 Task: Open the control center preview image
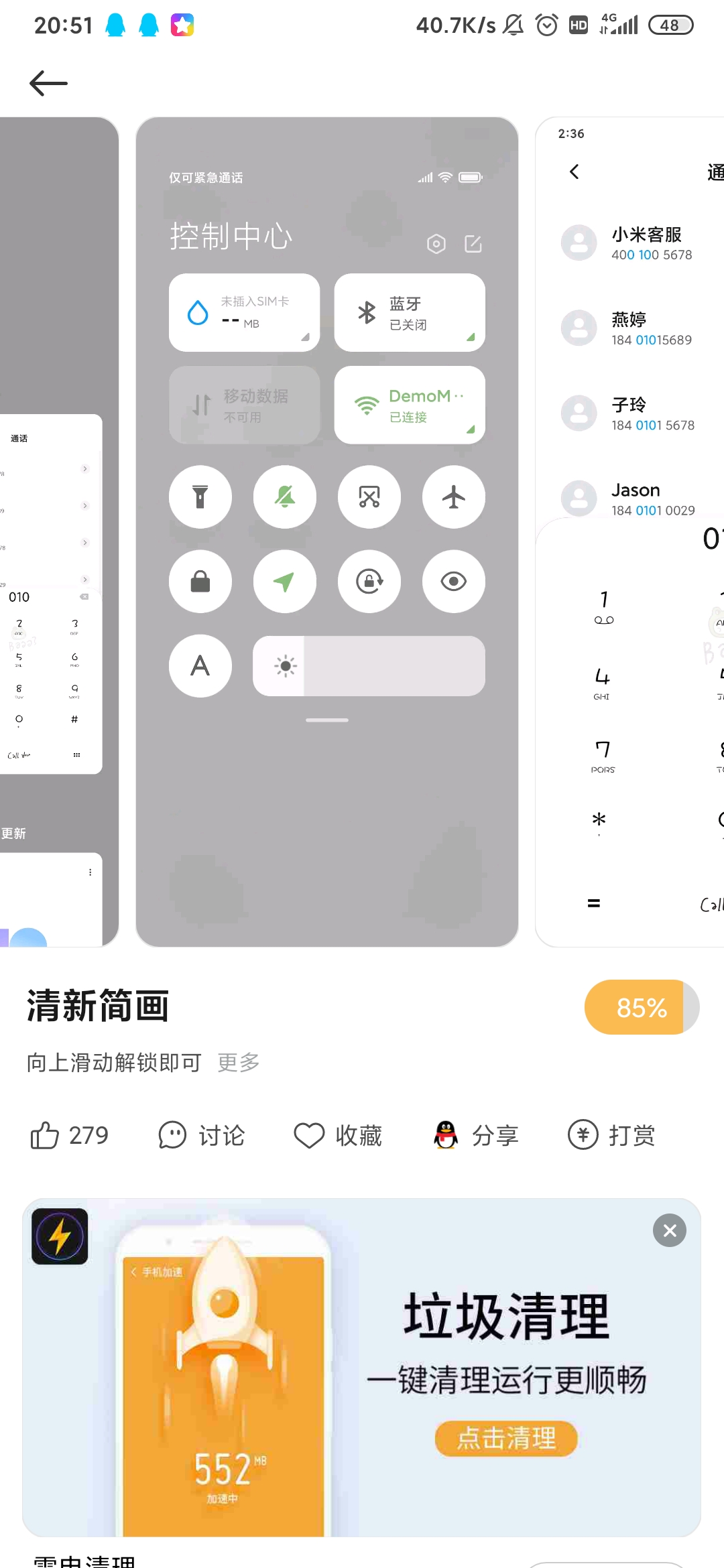pos(327,532)
